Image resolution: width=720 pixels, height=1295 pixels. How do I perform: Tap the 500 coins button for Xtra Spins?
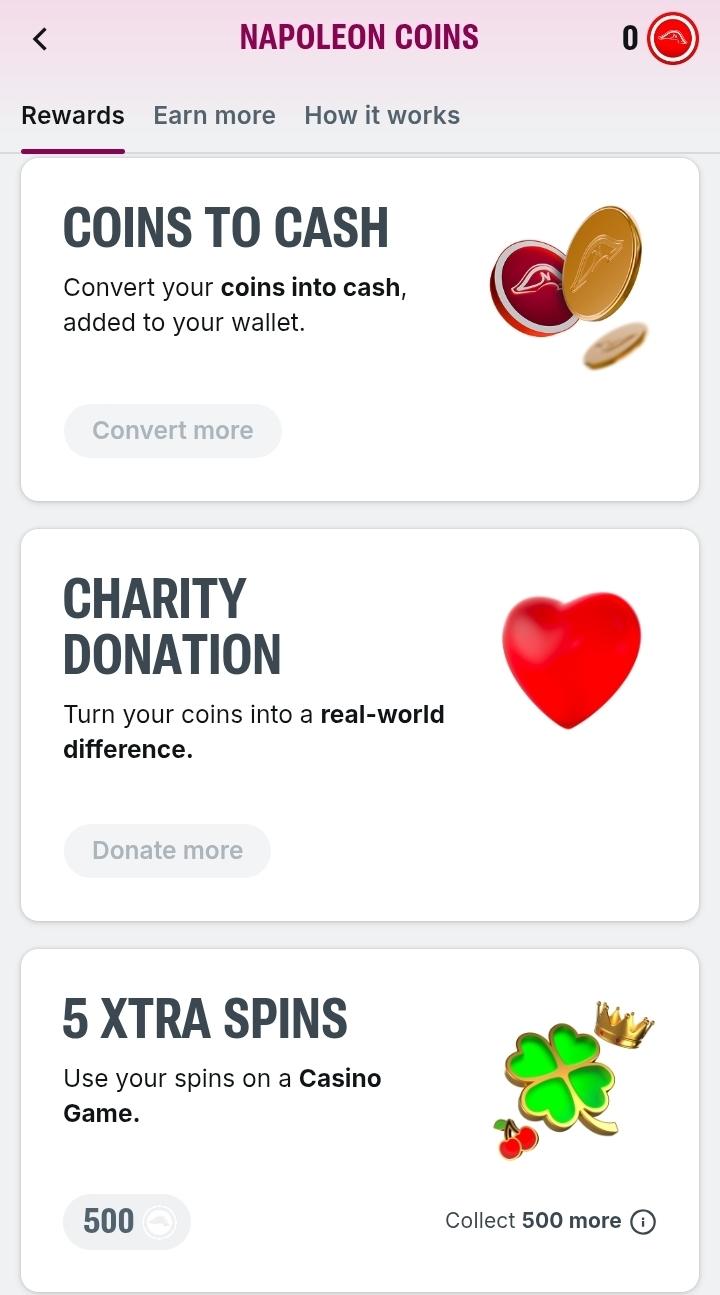(127, 1222)
